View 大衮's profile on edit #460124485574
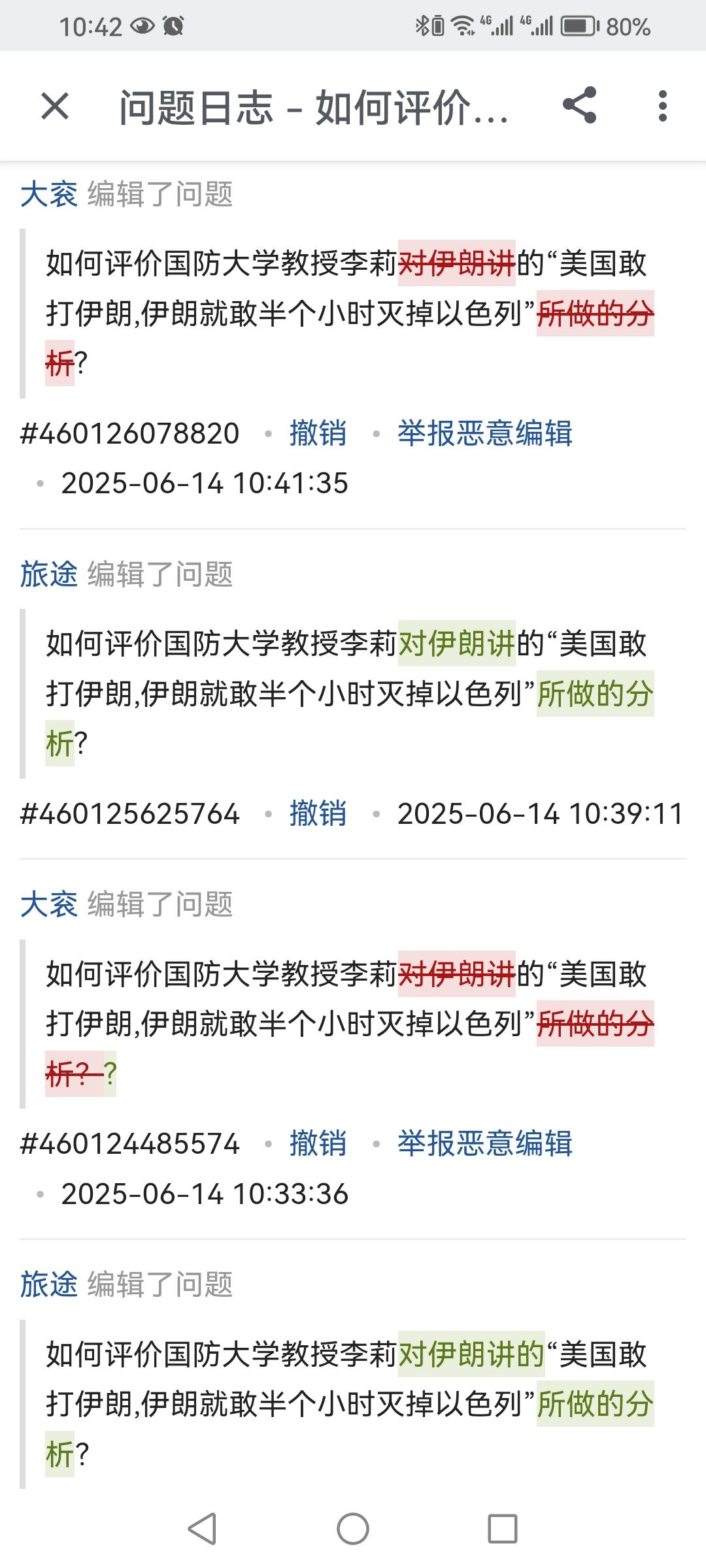Screen dimensions: 706x1568 [x=49, y=905]
